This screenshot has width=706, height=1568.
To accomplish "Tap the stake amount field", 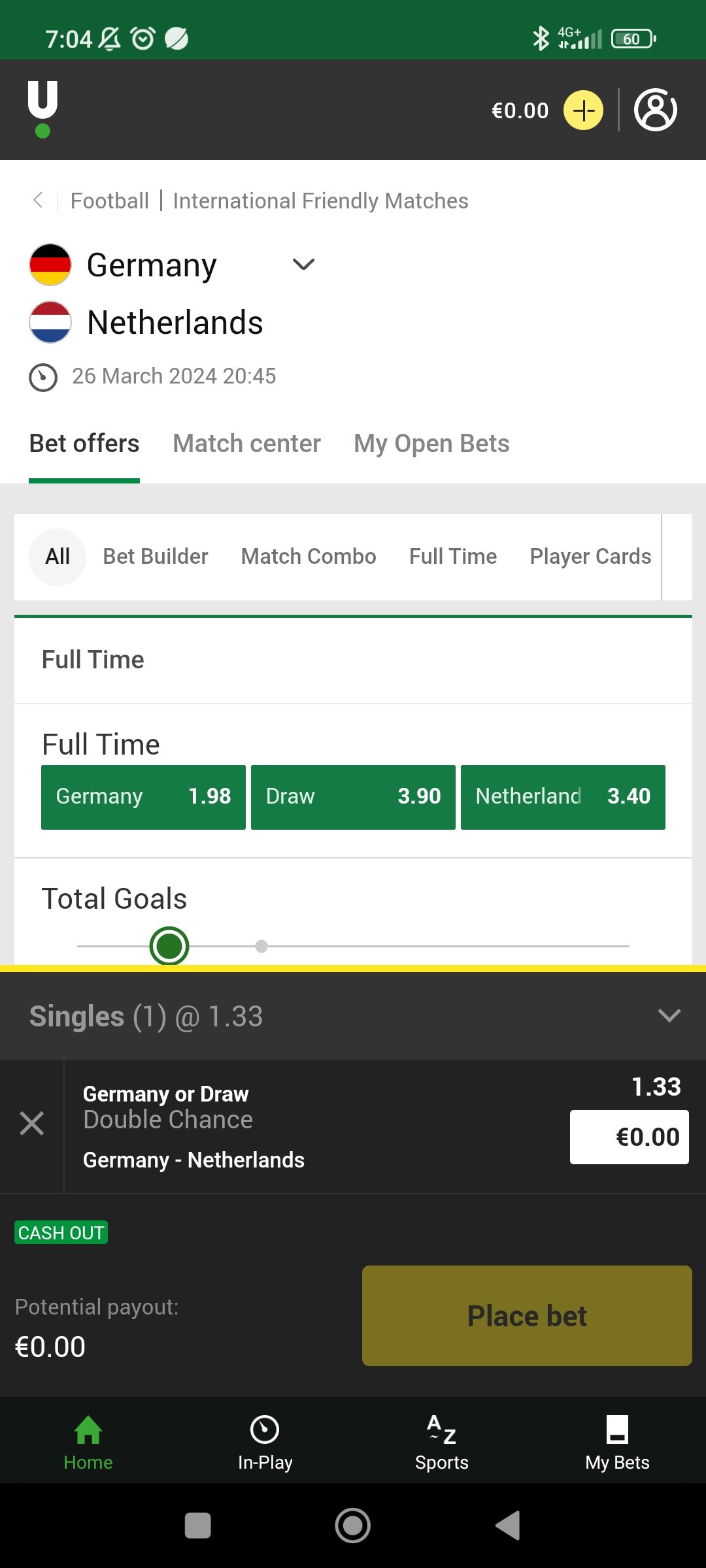I will tap(629, 1137).
